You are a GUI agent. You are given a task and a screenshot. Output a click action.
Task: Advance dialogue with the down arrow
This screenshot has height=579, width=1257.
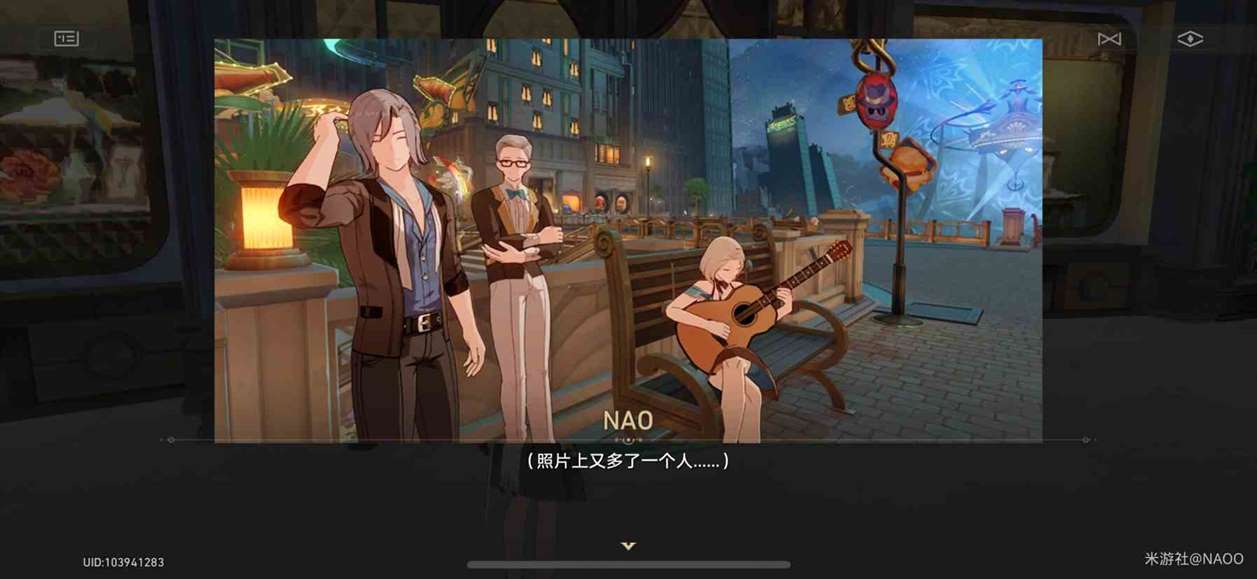click(628, 546)
